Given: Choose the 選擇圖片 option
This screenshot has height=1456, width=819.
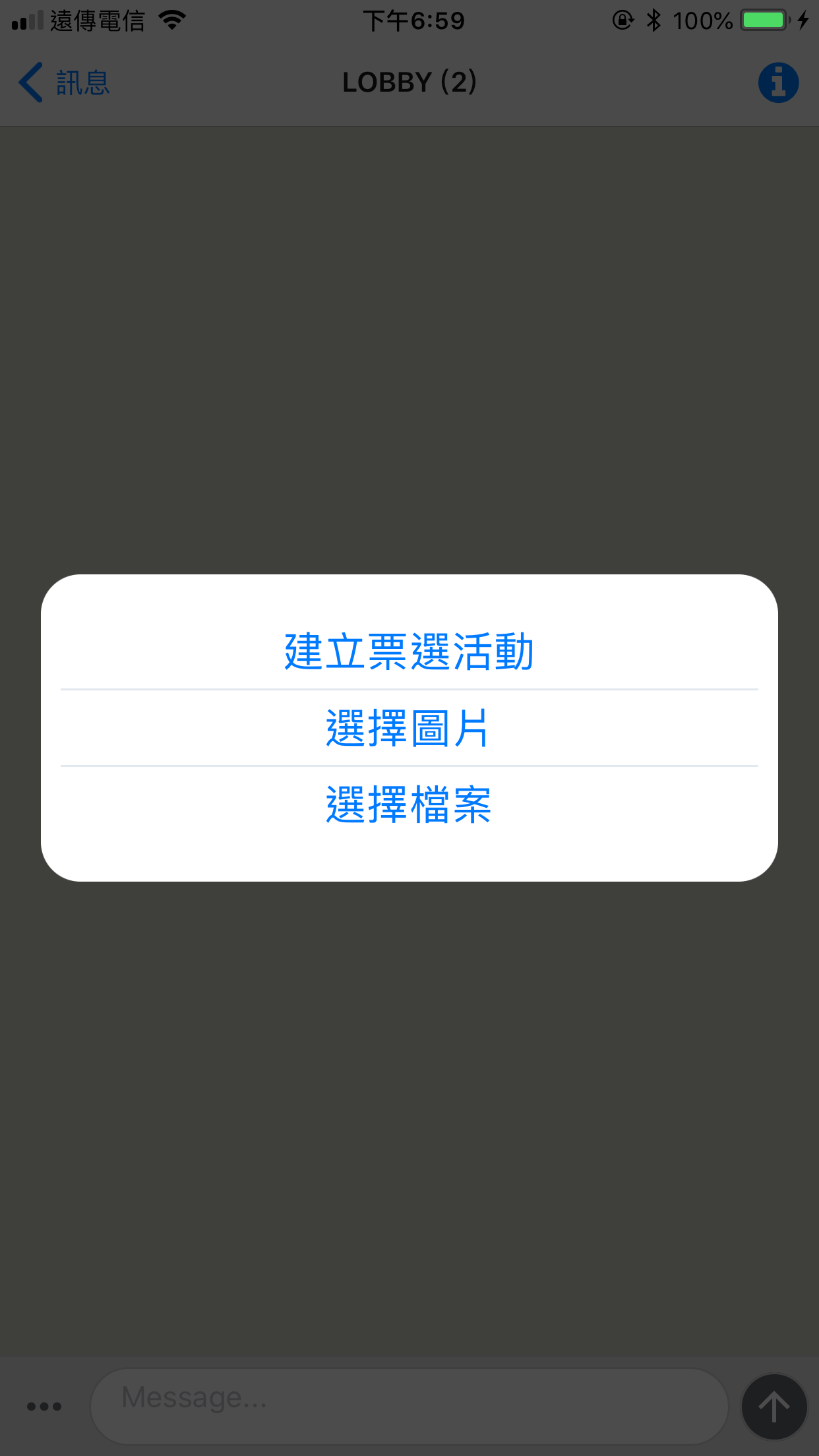Looking at the screenshot, I should (409, 728).
